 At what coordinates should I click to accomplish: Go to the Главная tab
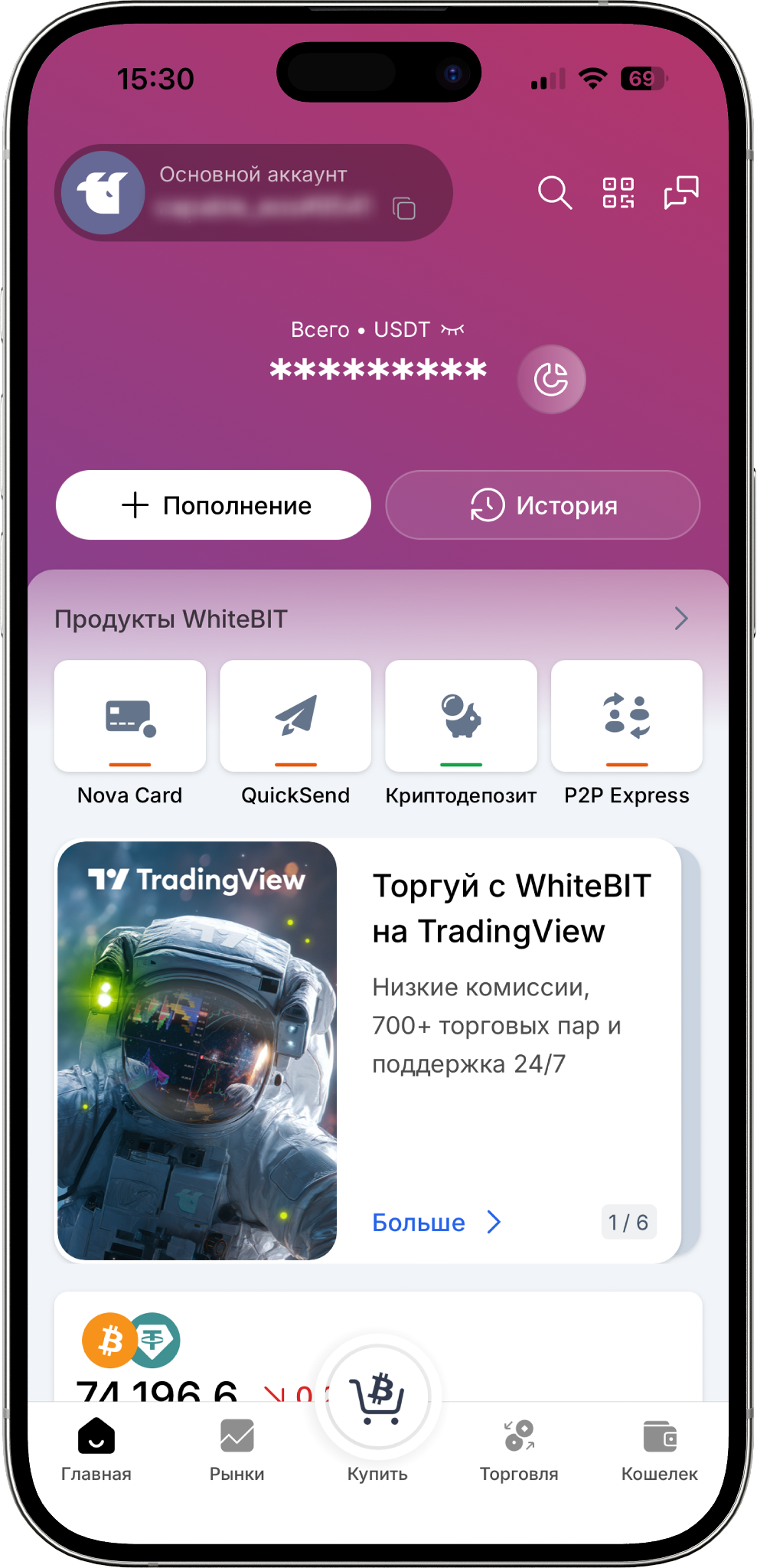(x=96, y=1449)
